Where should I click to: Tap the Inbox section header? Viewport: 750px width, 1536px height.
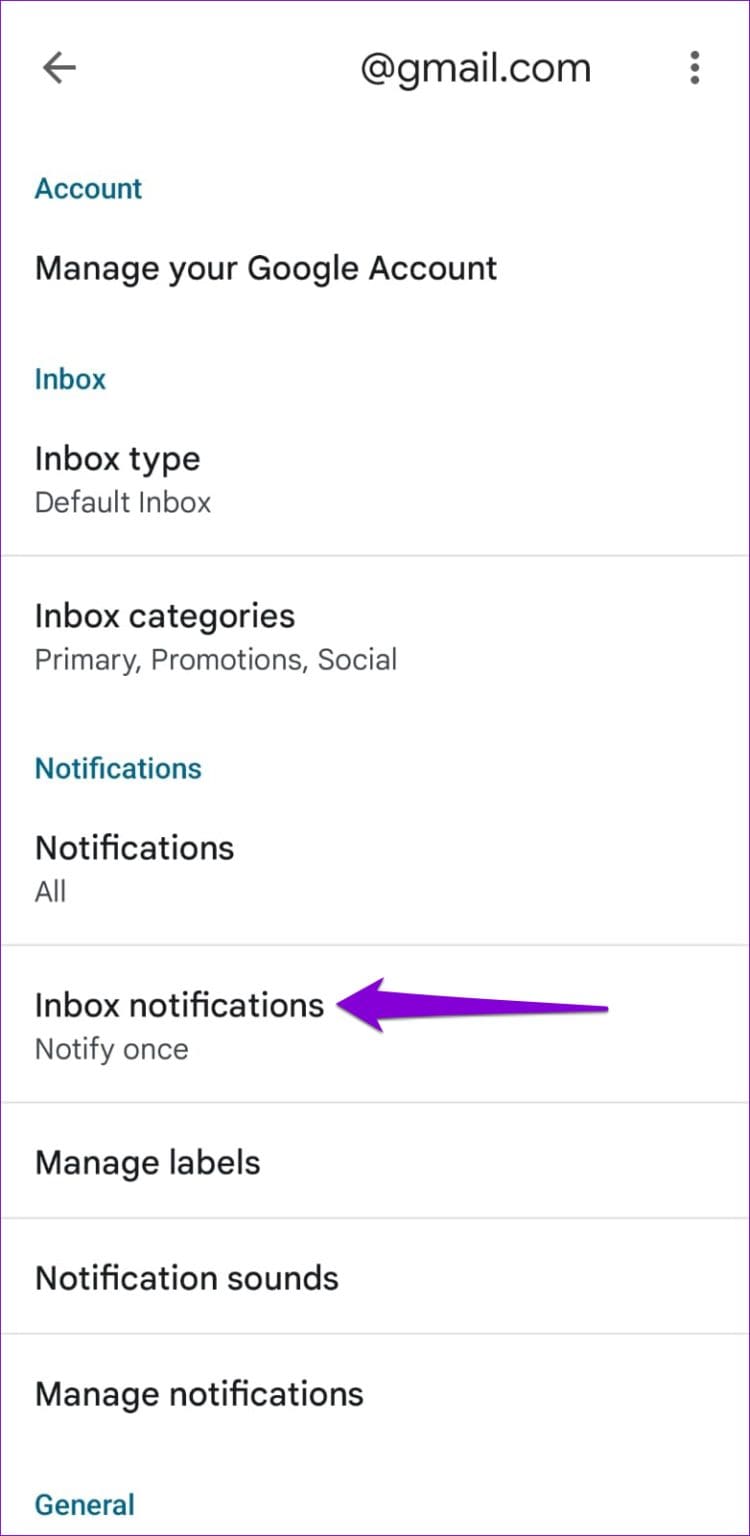(x=70, y=379)
